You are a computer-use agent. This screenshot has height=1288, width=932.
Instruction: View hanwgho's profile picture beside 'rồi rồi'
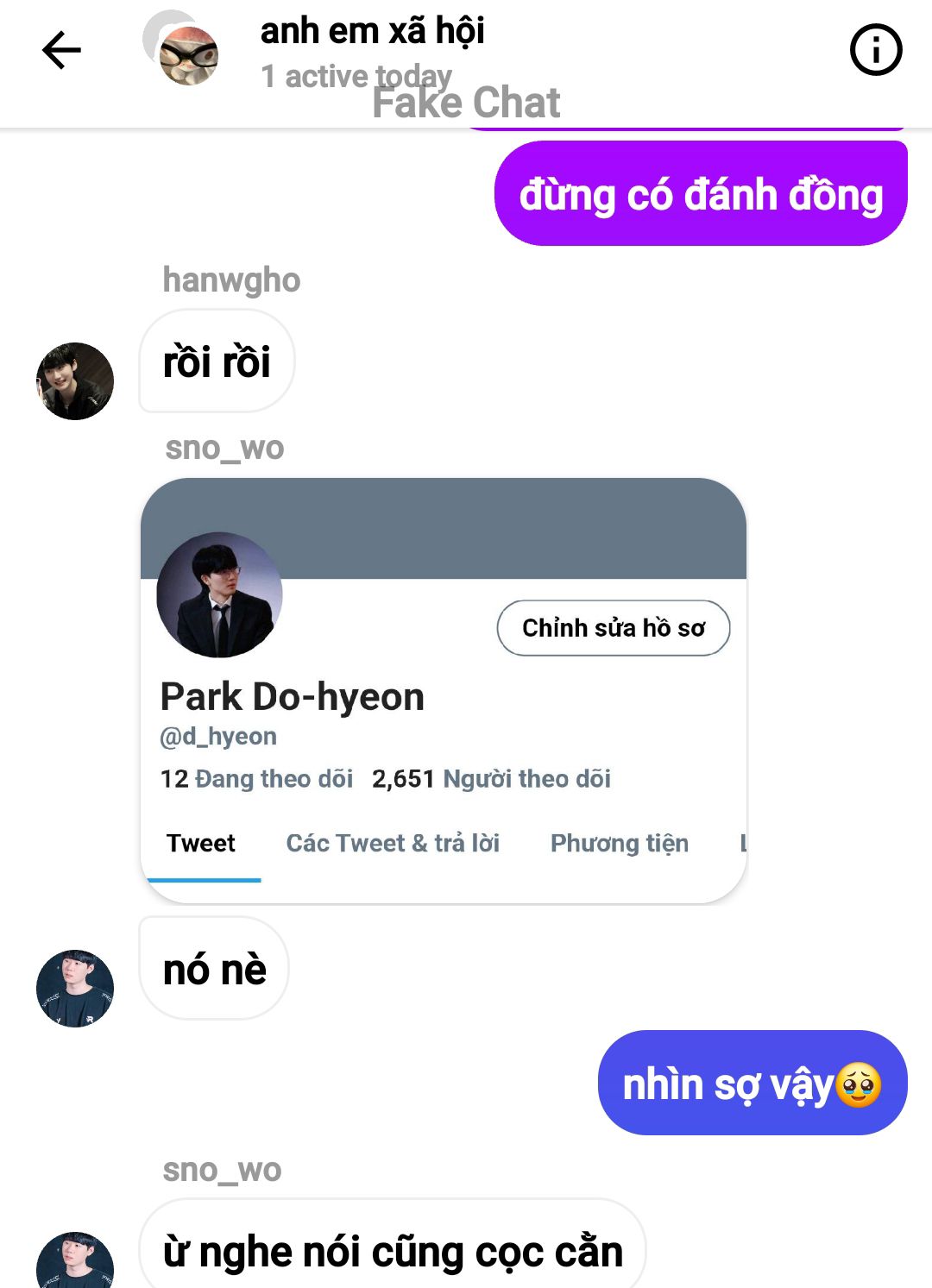click(x=75, y=381)
